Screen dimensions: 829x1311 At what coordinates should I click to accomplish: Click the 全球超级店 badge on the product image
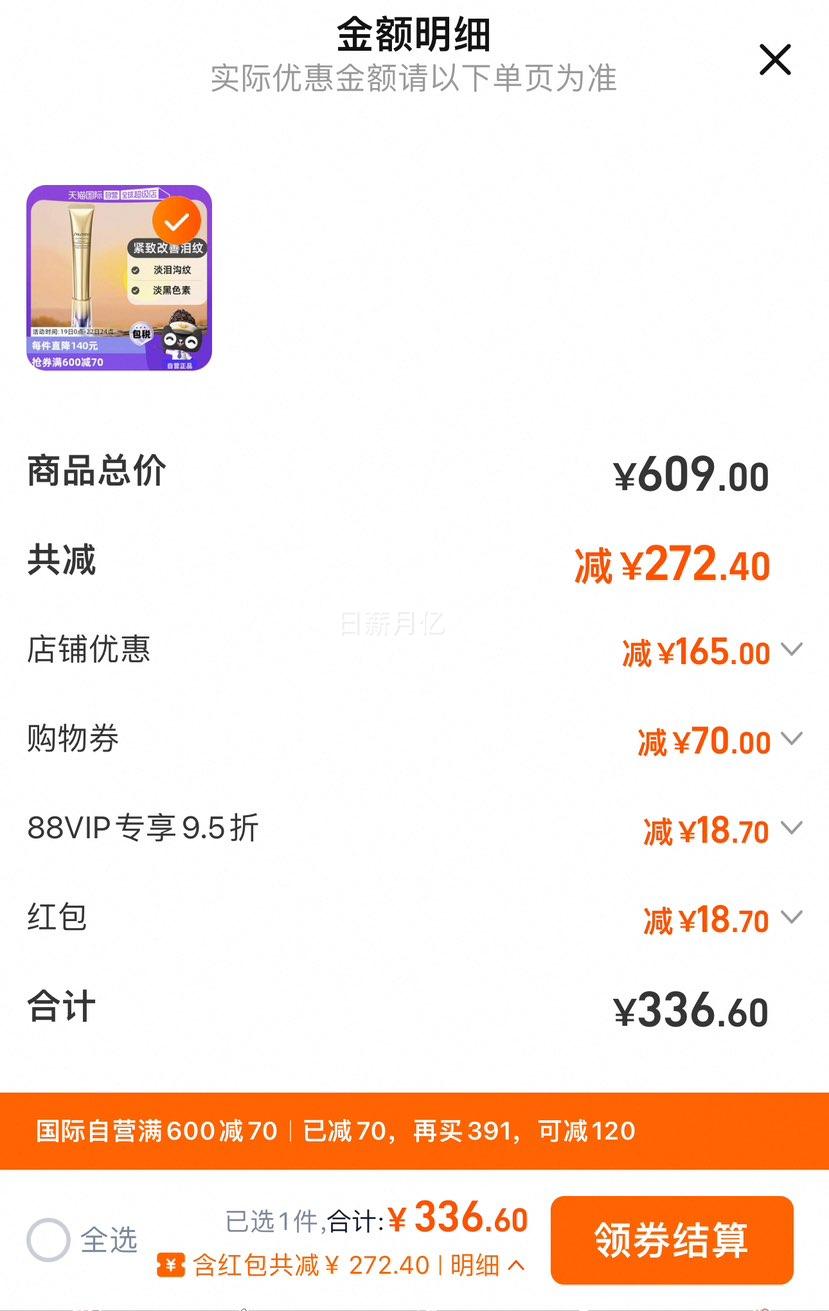pyautogui.click(x=139, y=194)
